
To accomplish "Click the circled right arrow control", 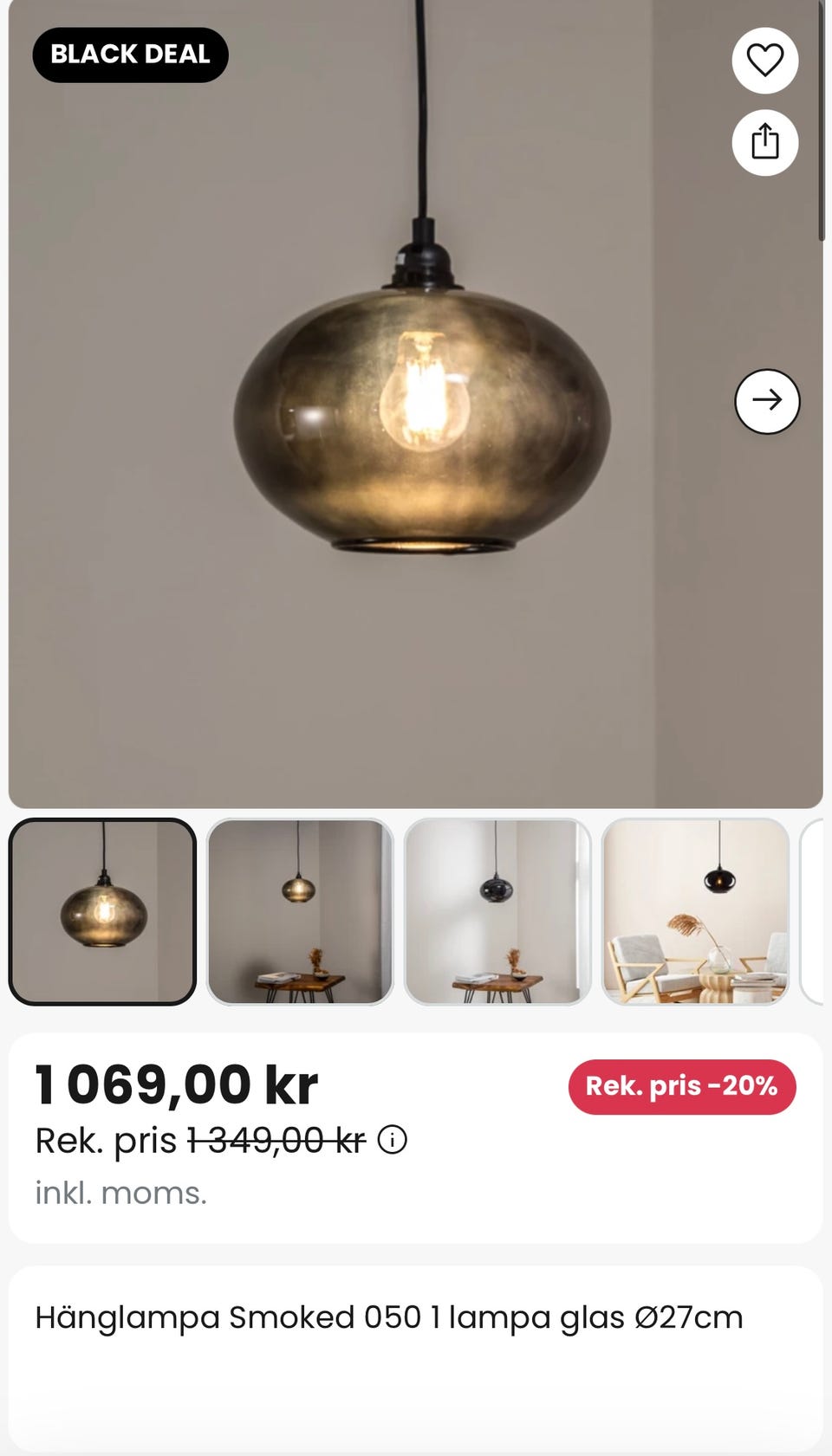I will [x=768, y=400].
